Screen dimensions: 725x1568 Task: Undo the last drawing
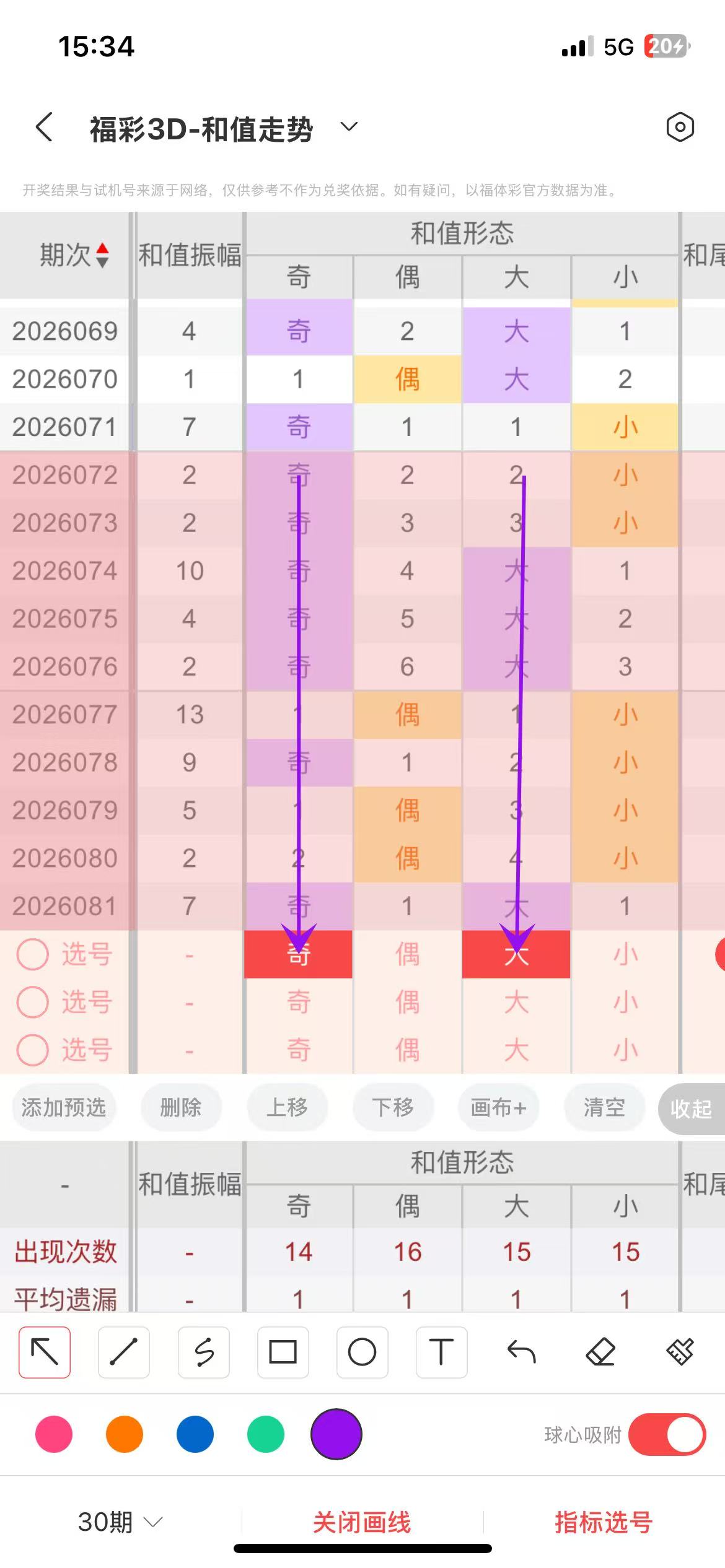521,1352
